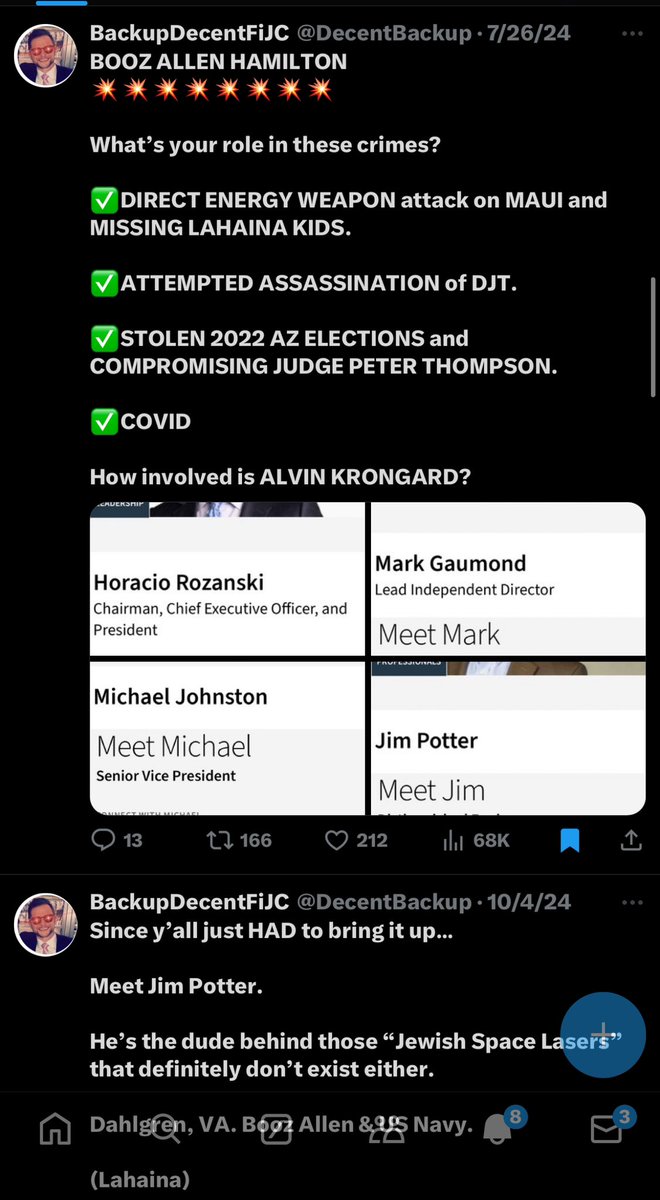Image resolution: width=660 pixels, height=1200 pixels.
Task: Open the Mark Gaumond image
Action: point(508,578)
